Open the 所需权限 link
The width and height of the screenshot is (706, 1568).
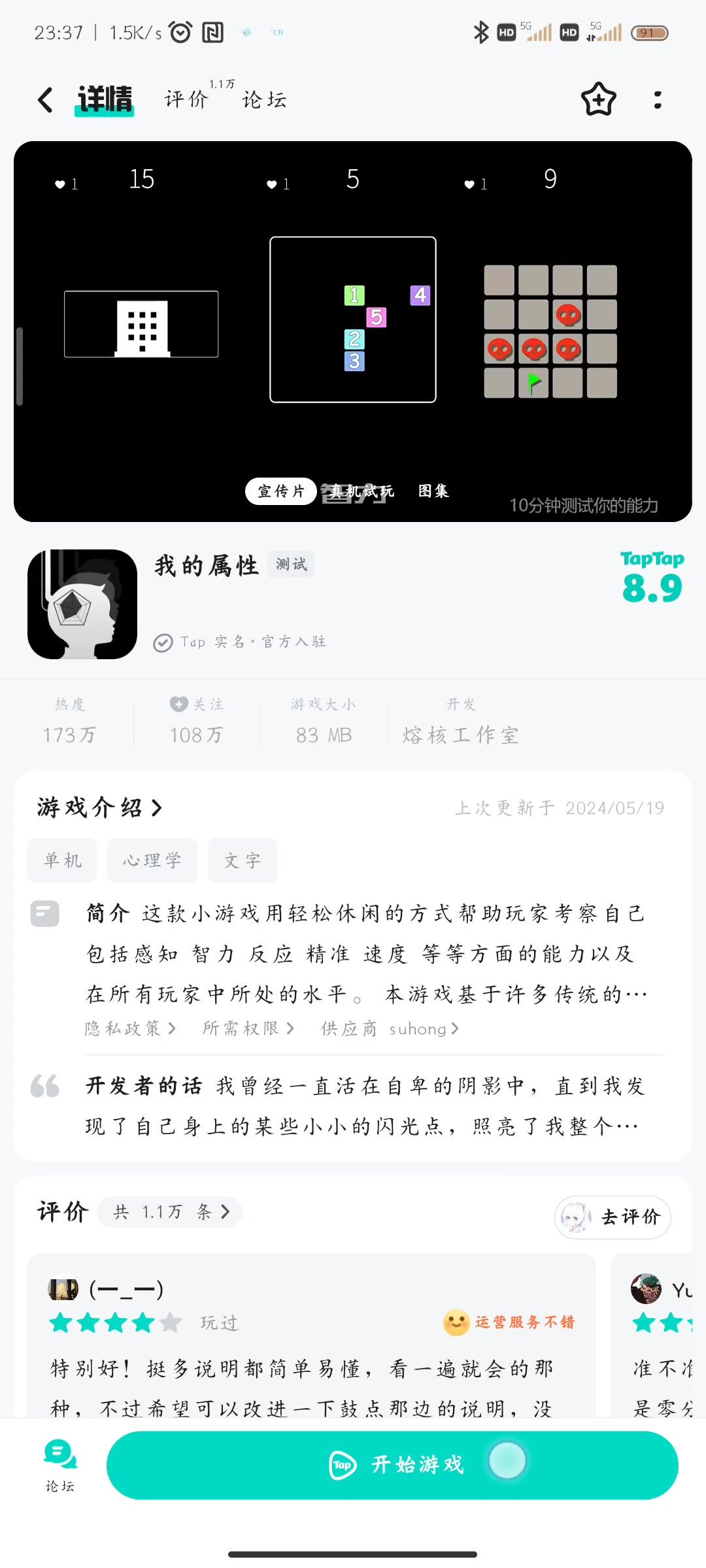click(x=248, y=1028)
